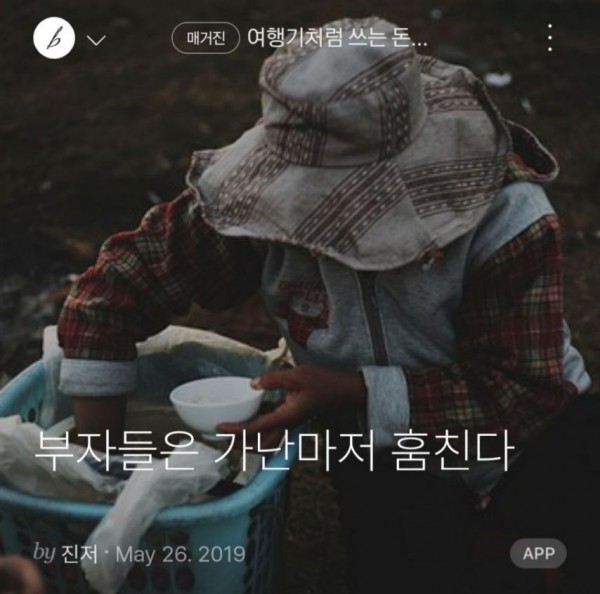The width and height of the screenshot is (600, 594).
Task: Expand the dropdown chevron beside the logo
Action: point(96,40)
